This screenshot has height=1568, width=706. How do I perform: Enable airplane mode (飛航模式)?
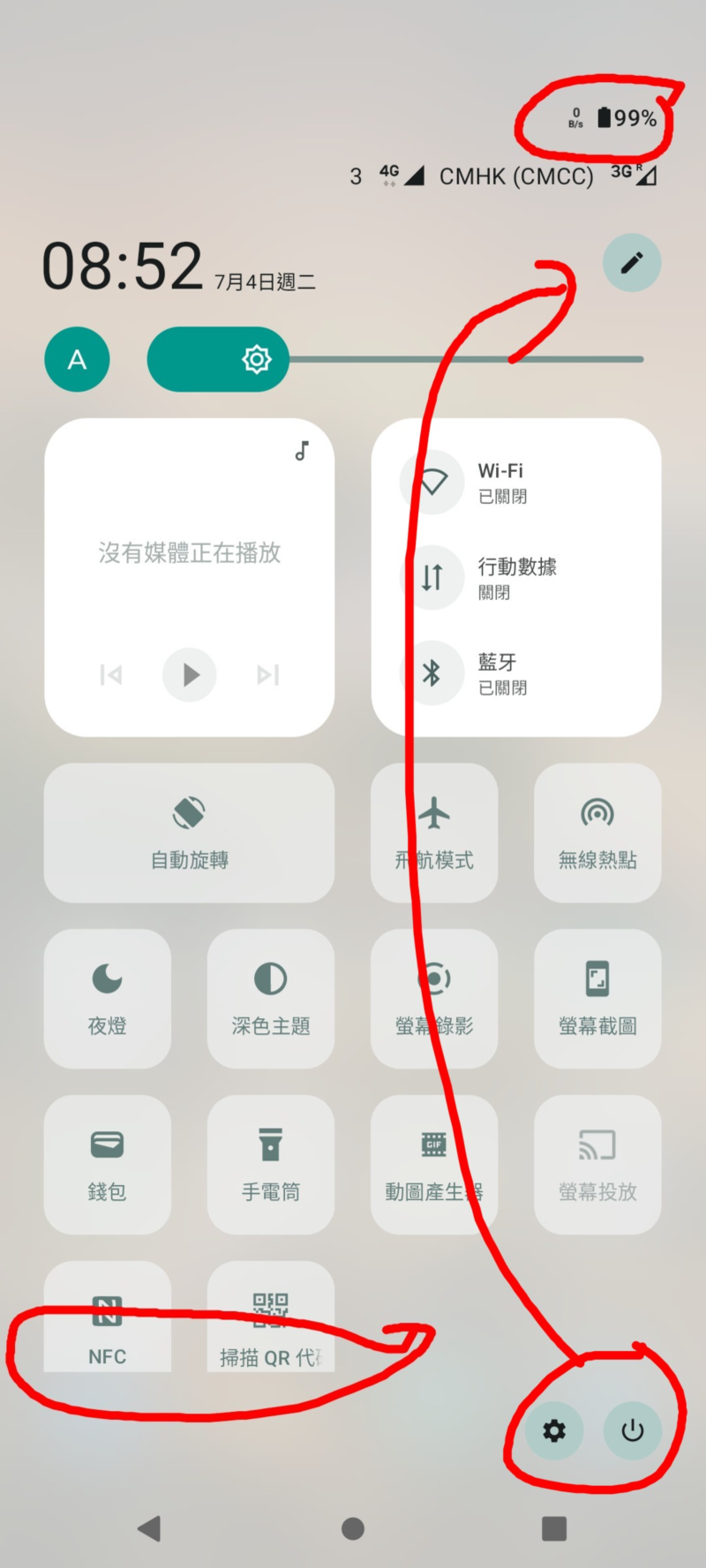click(434, 833)
